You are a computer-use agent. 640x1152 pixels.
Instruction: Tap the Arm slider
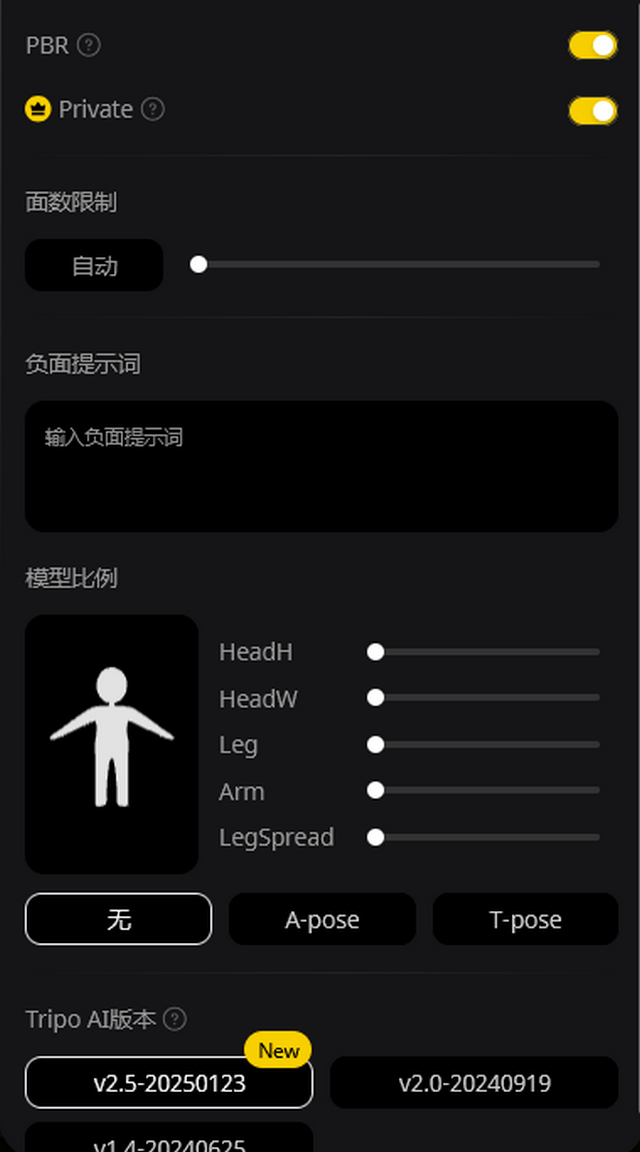(486, 791)
